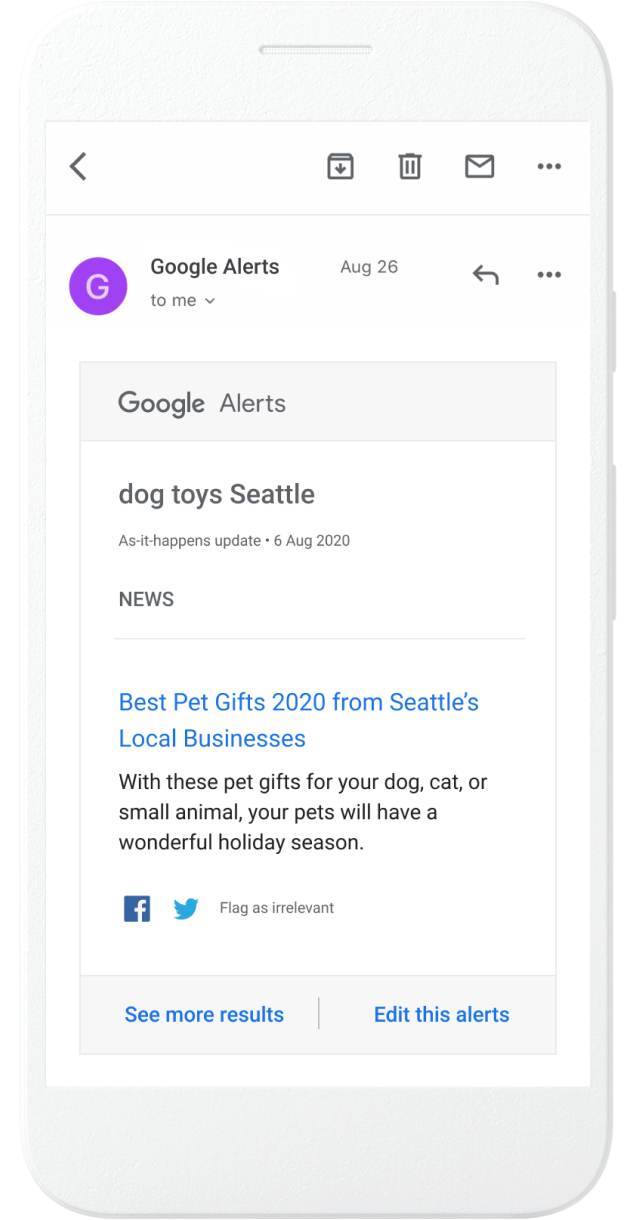Reply to Google Alerts
Image resolution: width=634 pixels, height=1220 pixels.
[x=485, y=275]
